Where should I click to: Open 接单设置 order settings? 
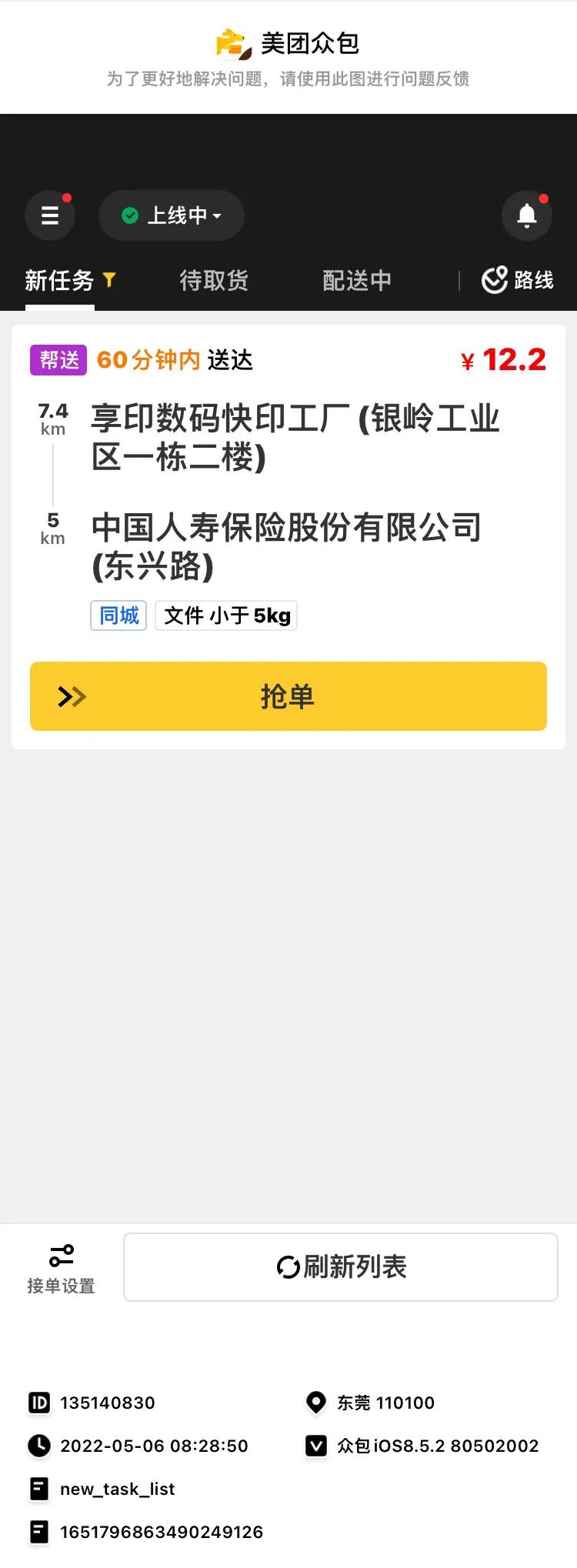(61, 1266)
